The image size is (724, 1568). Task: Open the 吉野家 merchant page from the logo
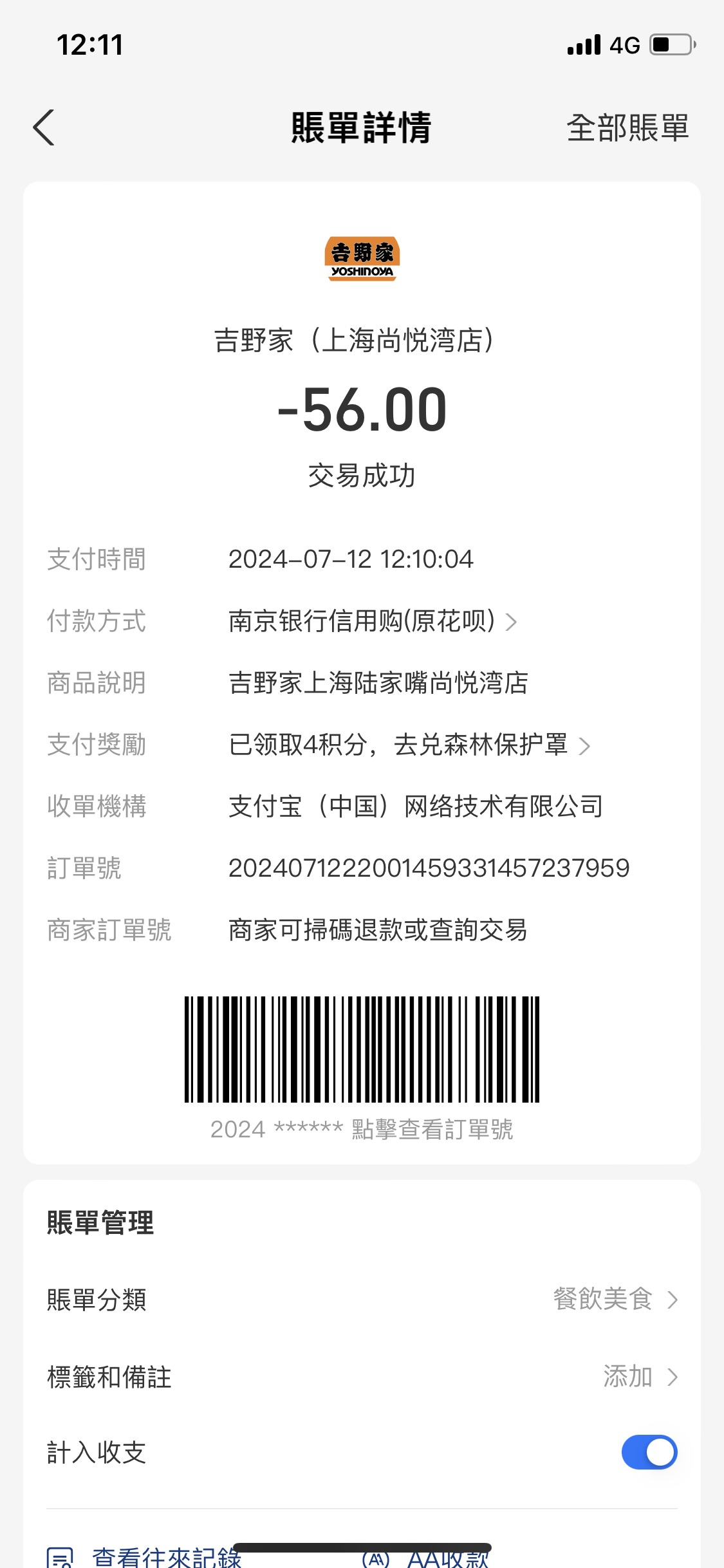coord(362,259)
